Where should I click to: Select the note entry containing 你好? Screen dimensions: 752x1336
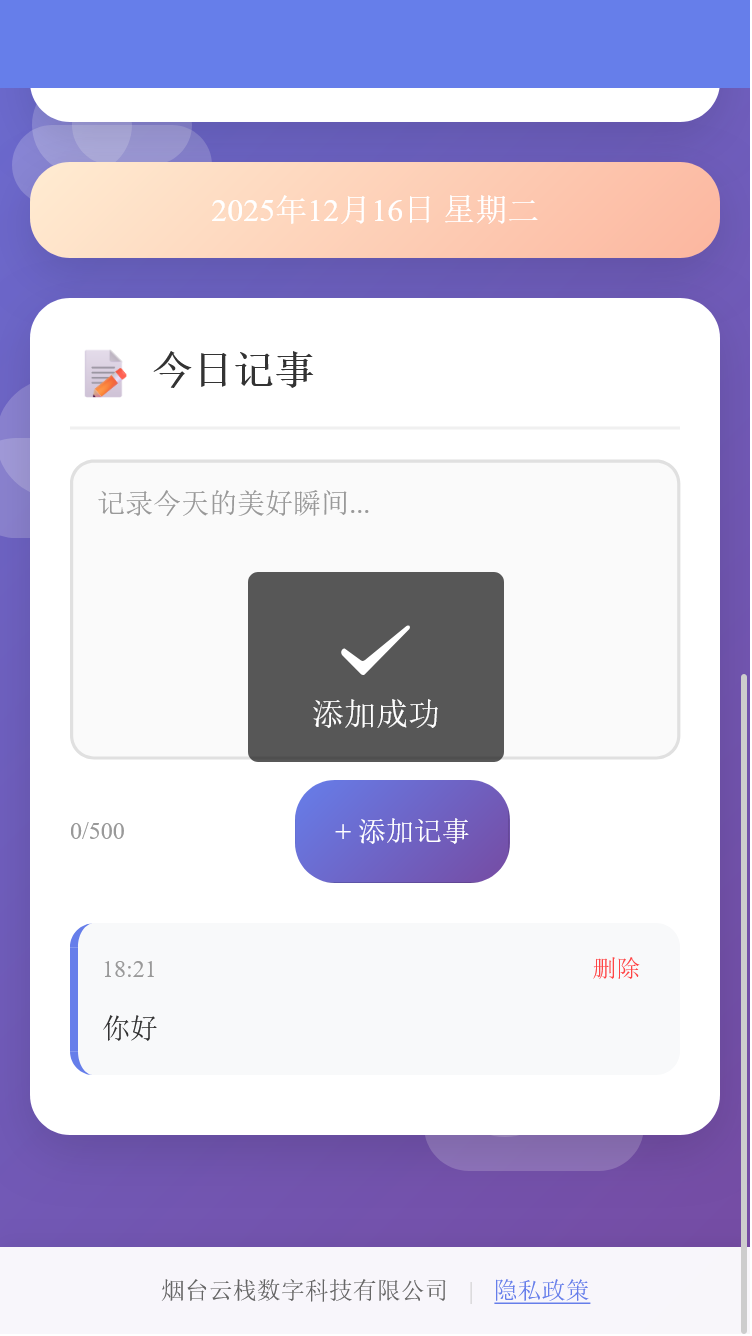[x=375, y=998]
